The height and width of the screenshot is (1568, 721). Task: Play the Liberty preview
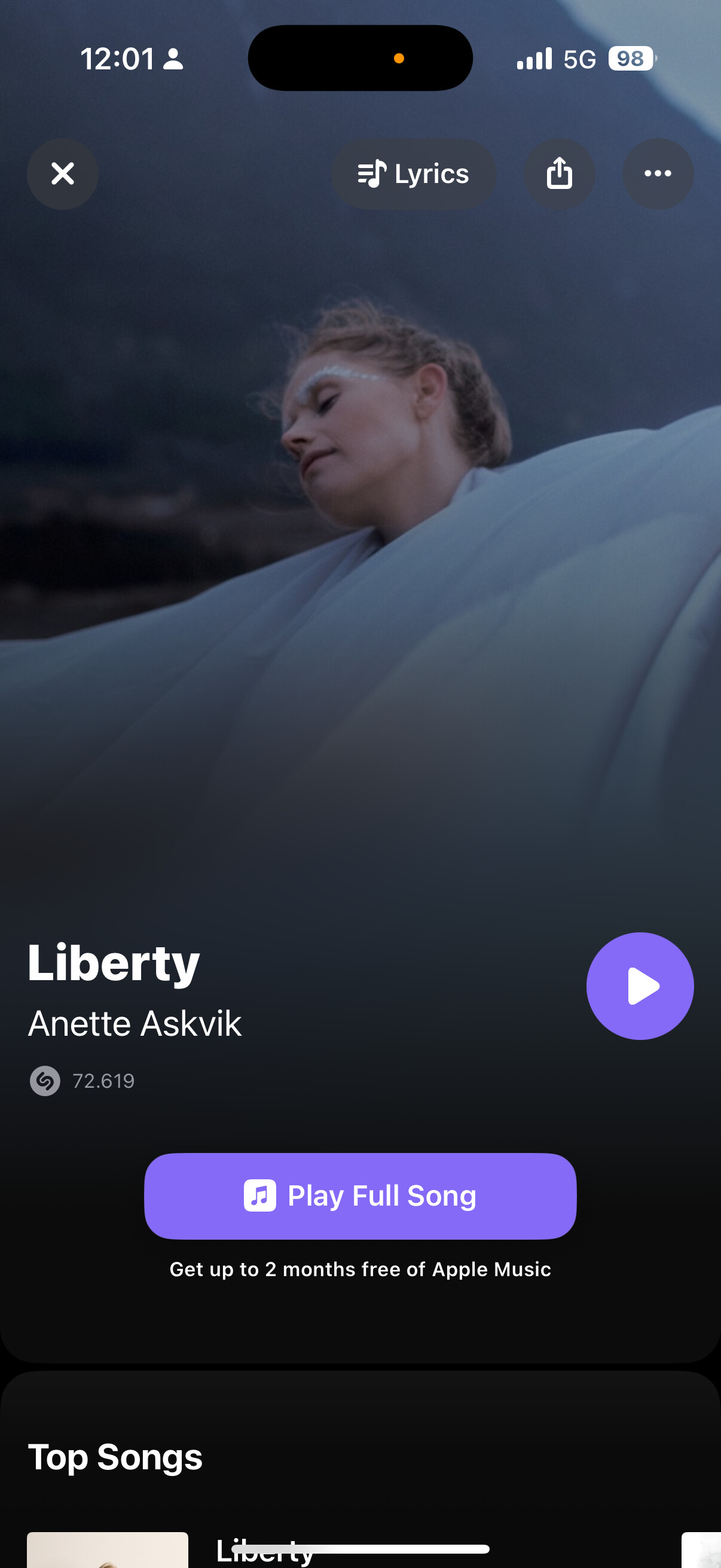[640, 986]
